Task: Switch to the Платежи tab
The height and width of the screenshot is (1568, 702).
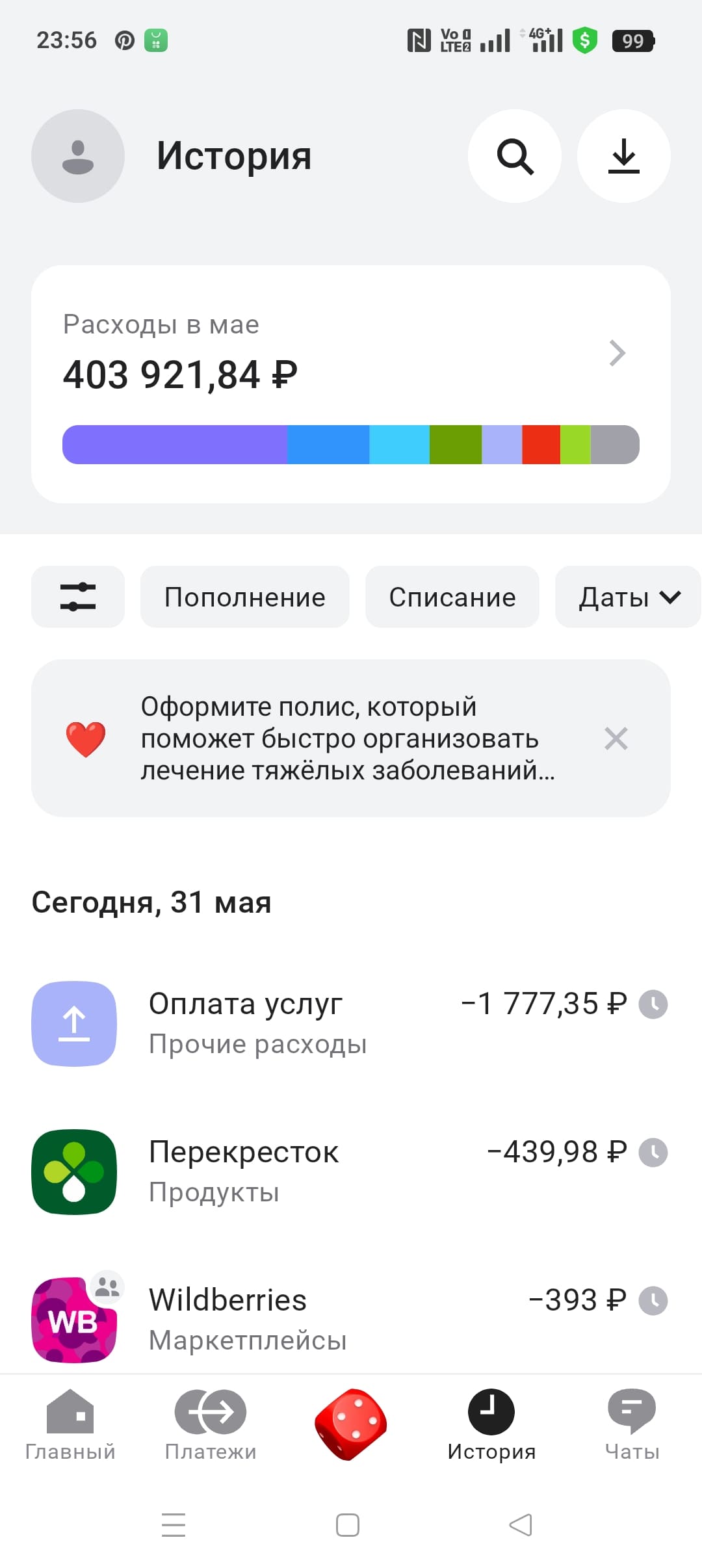Action: tap(211, 1425)
